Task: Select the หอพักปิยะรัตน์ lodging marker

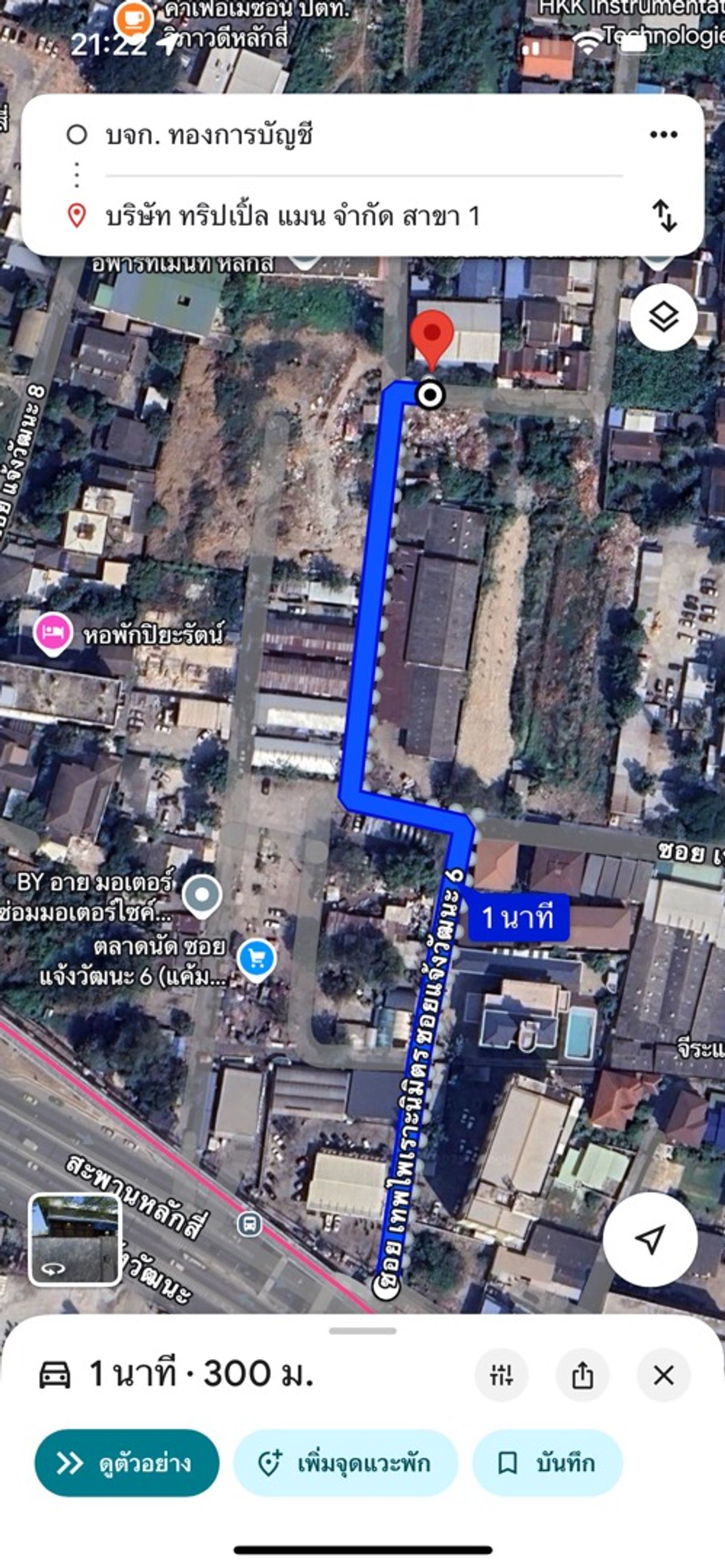Action: 54,632
